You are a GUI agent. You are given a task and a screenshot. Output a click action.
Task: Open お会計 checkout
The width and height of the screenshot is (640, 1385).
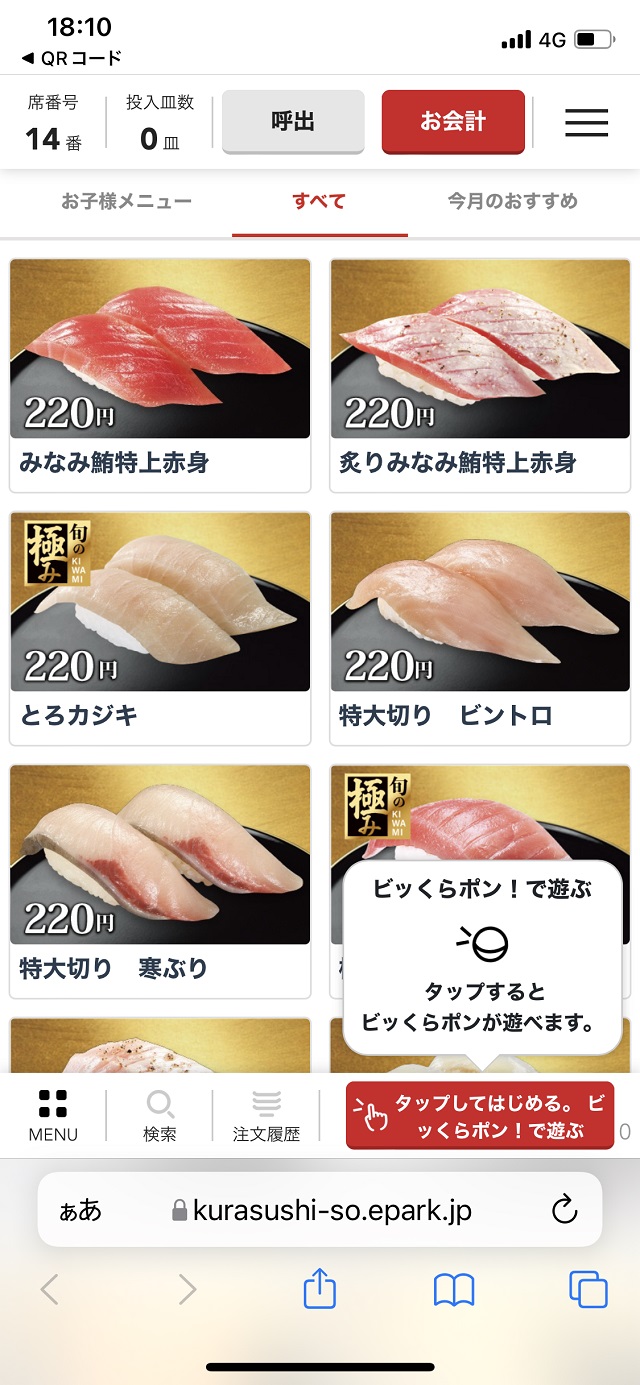coord(453,122)
